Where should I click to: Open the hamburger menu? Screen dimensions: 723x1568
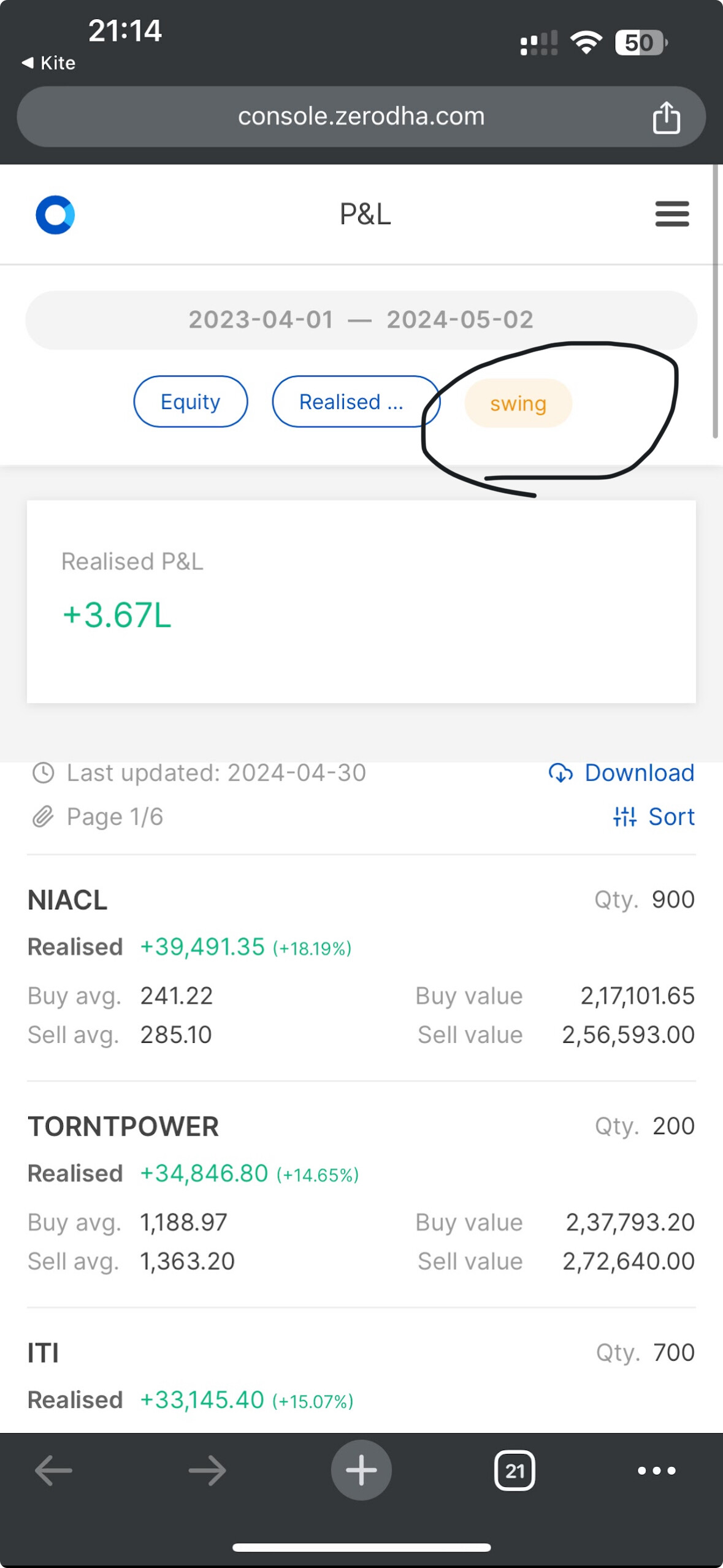tap(672, 214)
